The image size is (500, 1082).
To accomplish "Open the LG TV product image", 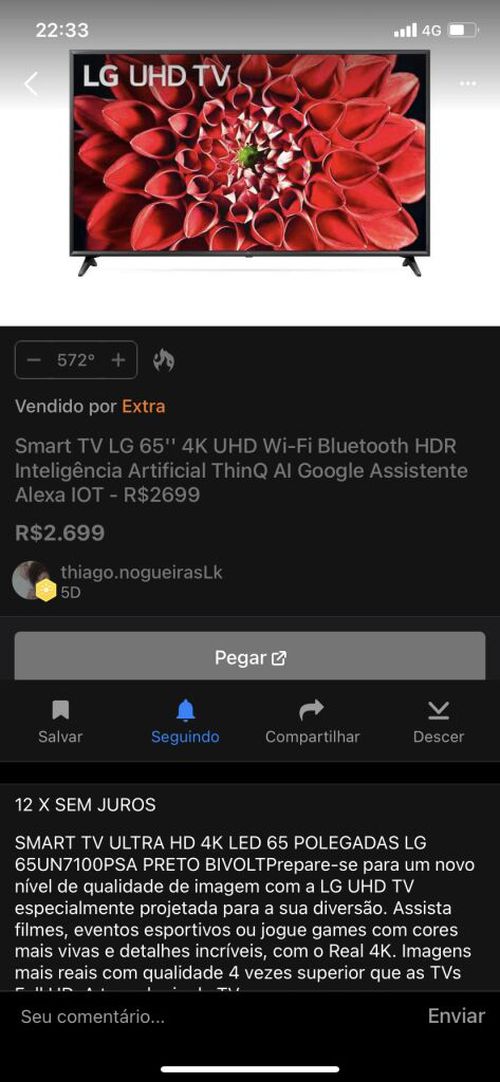I will click(x=250, y=164).
